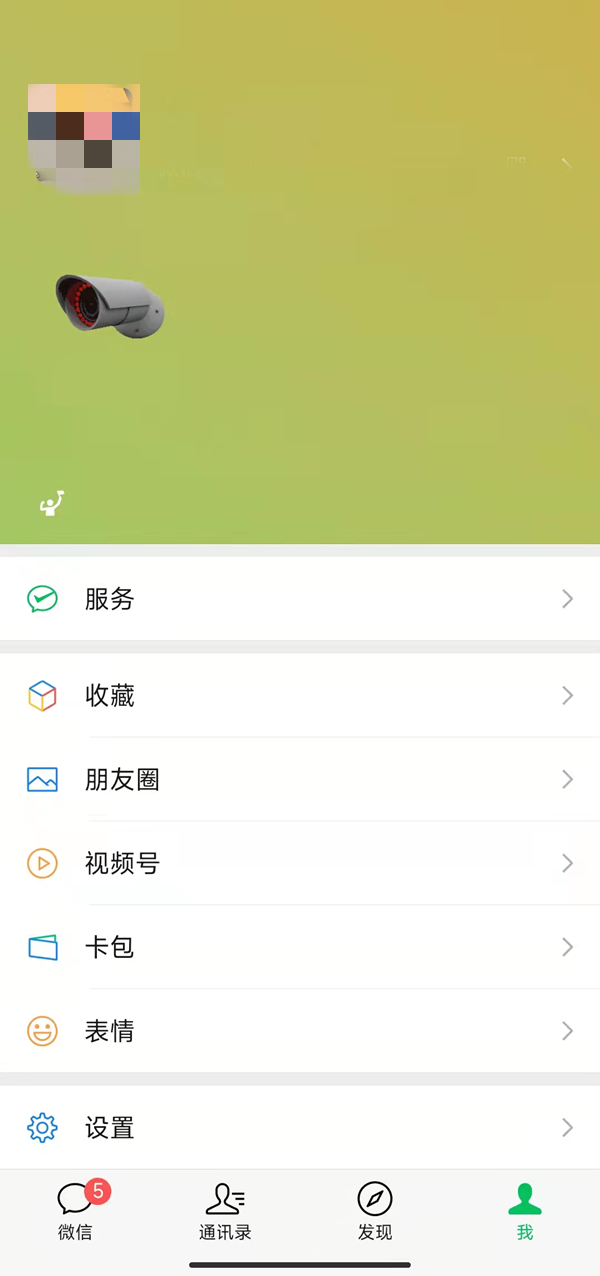Viewport: 600px width, 1276px height.
Task: Open 收藏 favorites
Action: [x=300, y=696]
